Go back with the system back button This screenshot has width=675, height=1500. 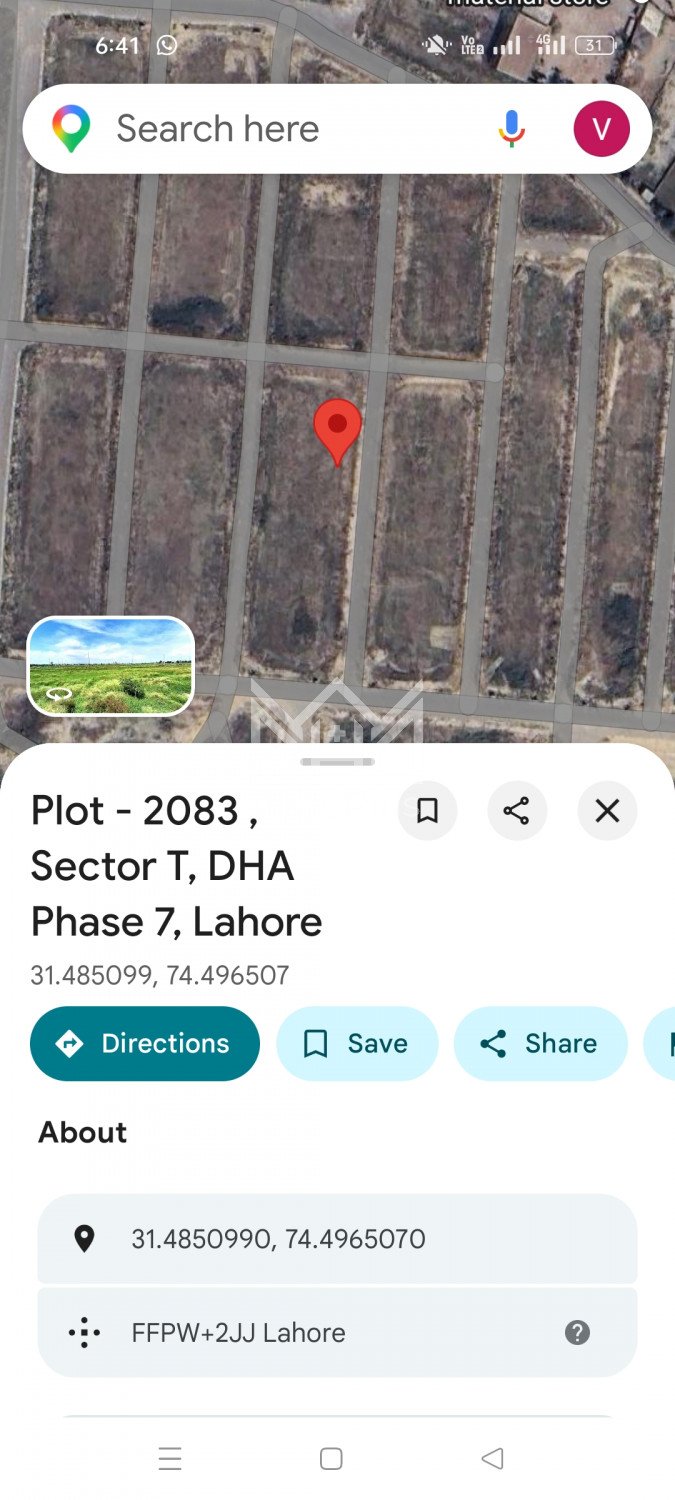(492, 1459)
